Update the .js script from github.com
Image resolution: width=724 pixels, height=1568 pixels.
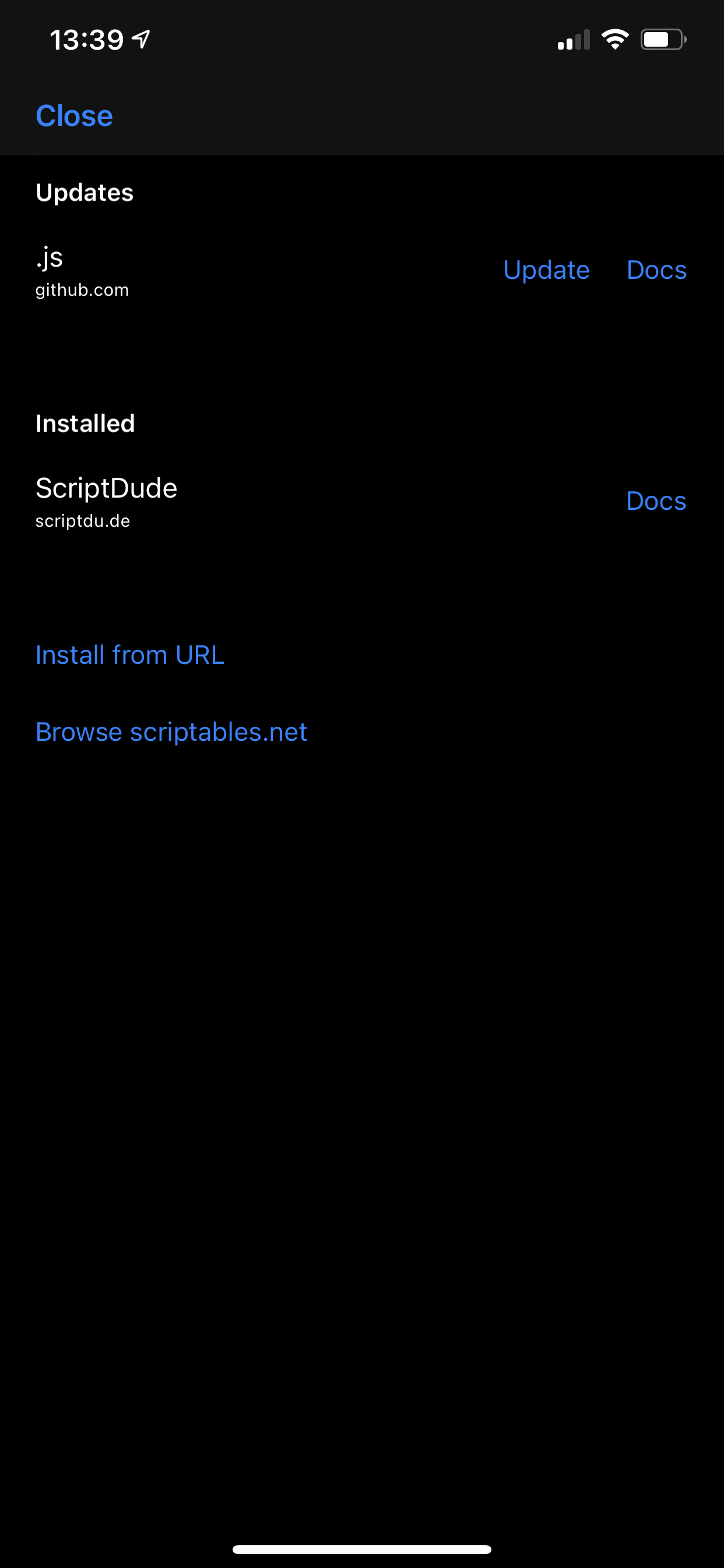(546, 269)
